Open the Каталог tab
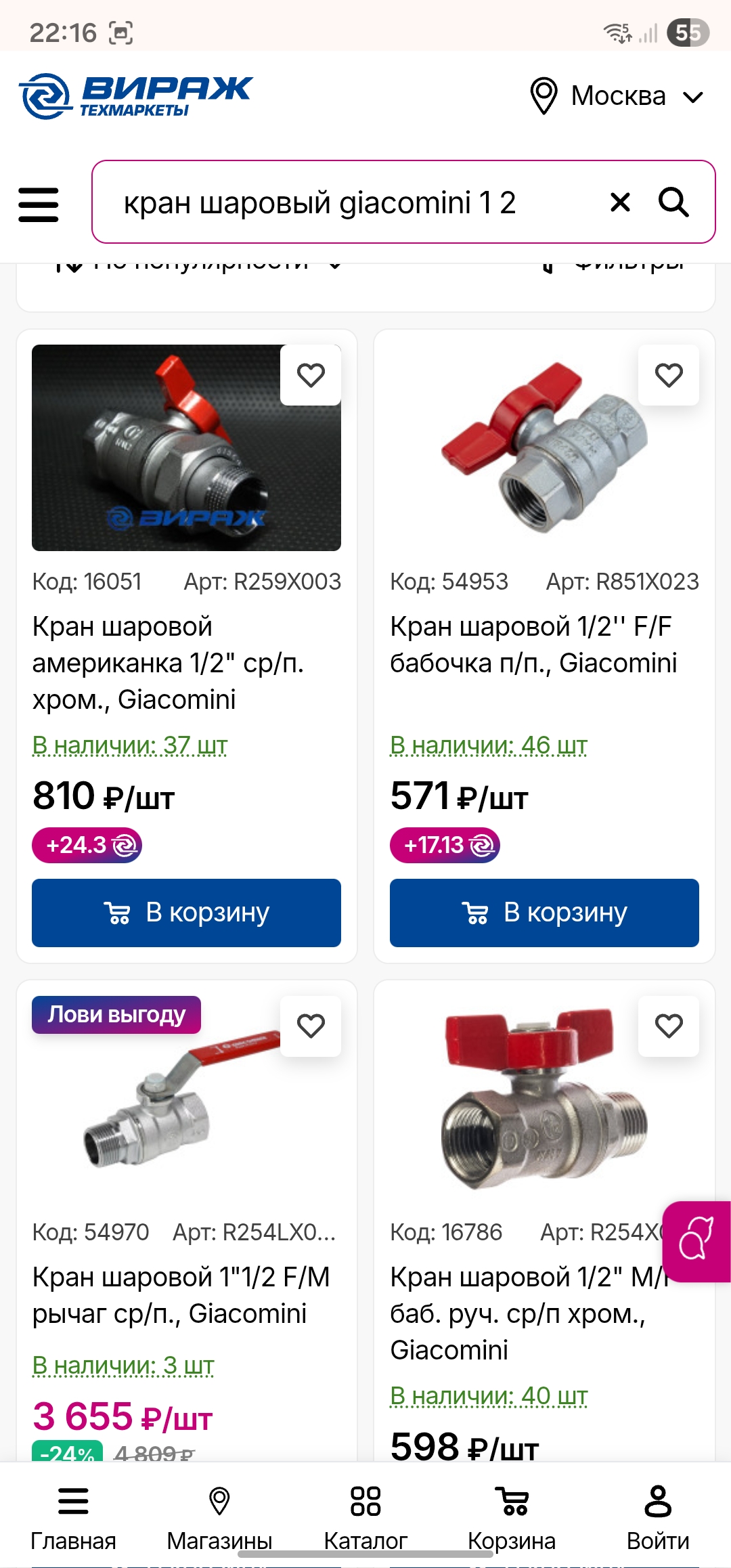Viewport: 731px width, 1568px height. 365,1517
